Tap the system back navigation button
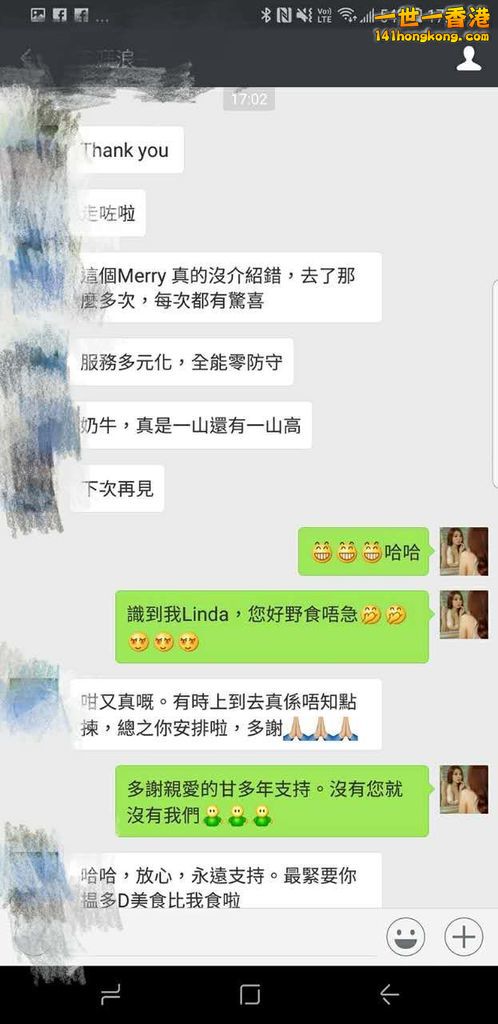498x1024 pixels. (390, 994)
